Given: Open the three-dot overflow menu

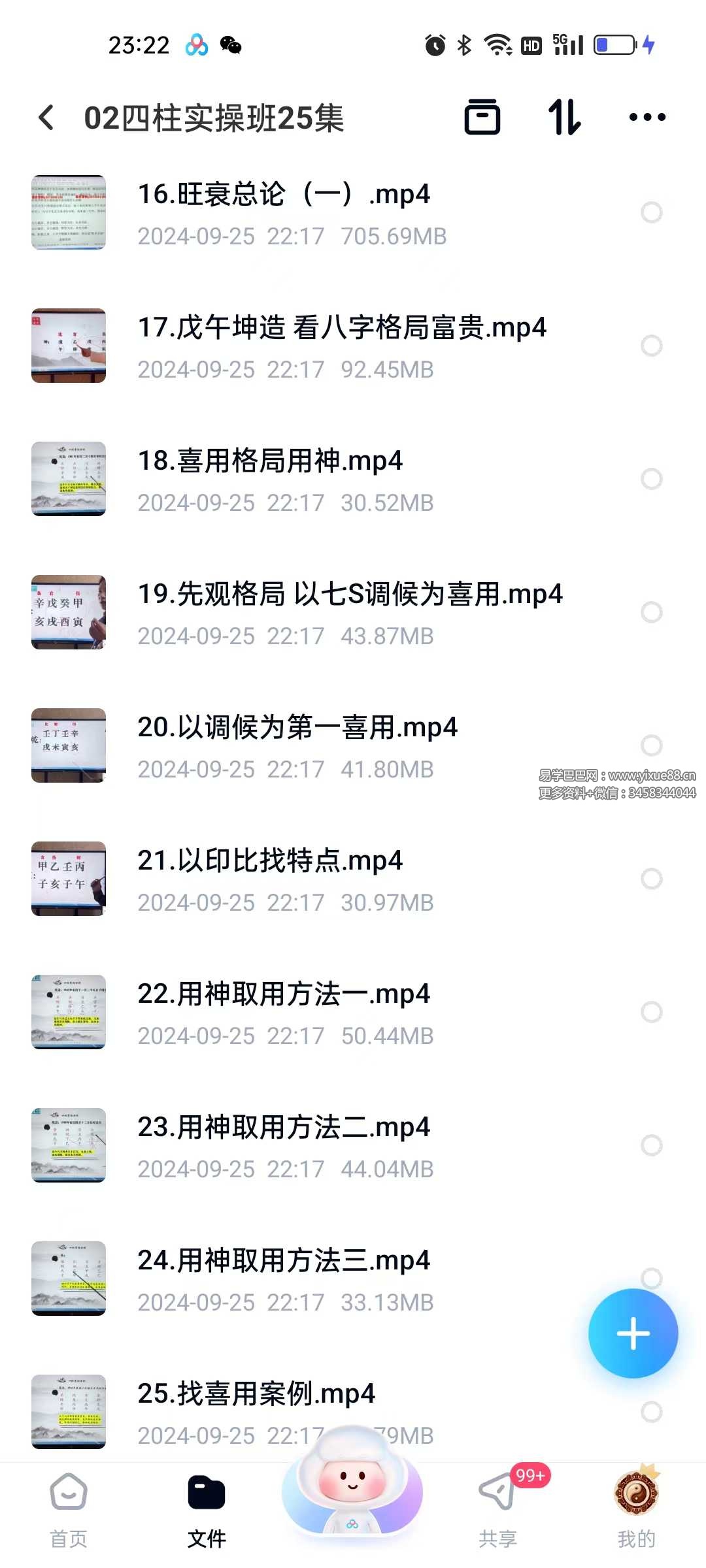Looking at the screenshot, I should click(x=648, y=118).
